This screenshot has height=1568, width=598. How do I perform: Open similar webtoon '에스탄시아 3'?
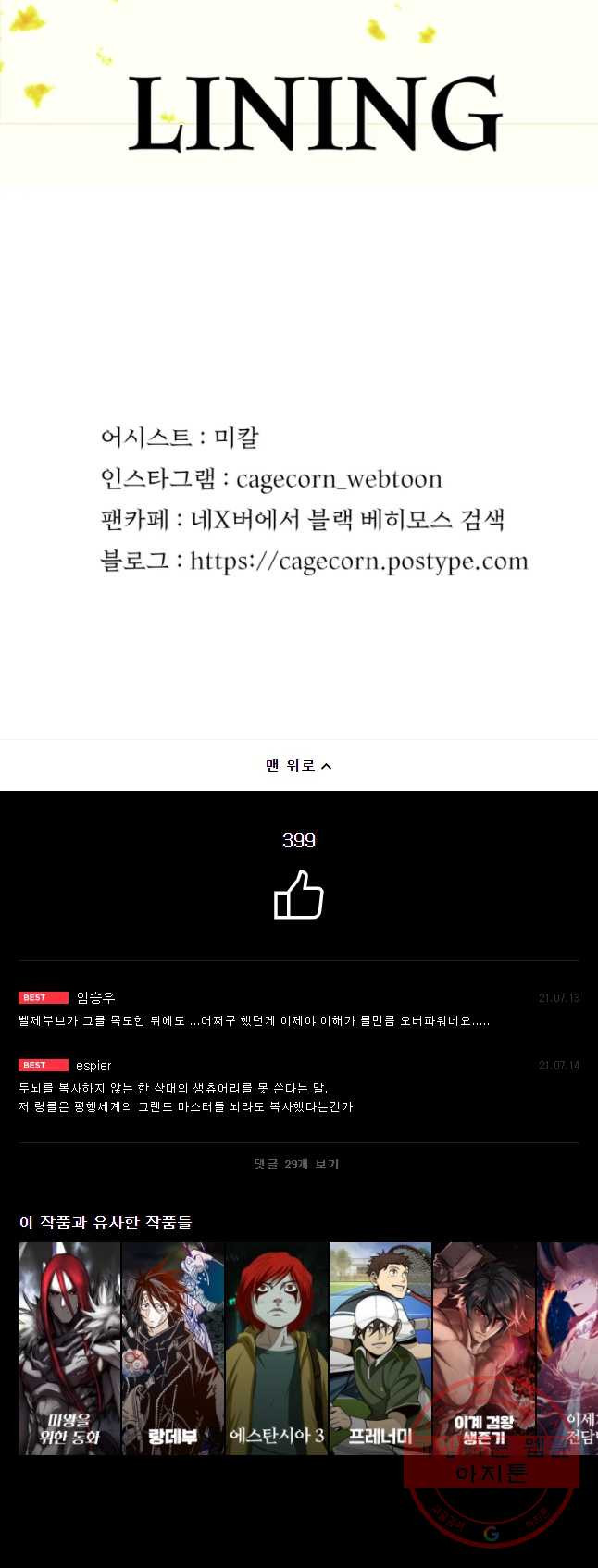[x=277, y=1348]
